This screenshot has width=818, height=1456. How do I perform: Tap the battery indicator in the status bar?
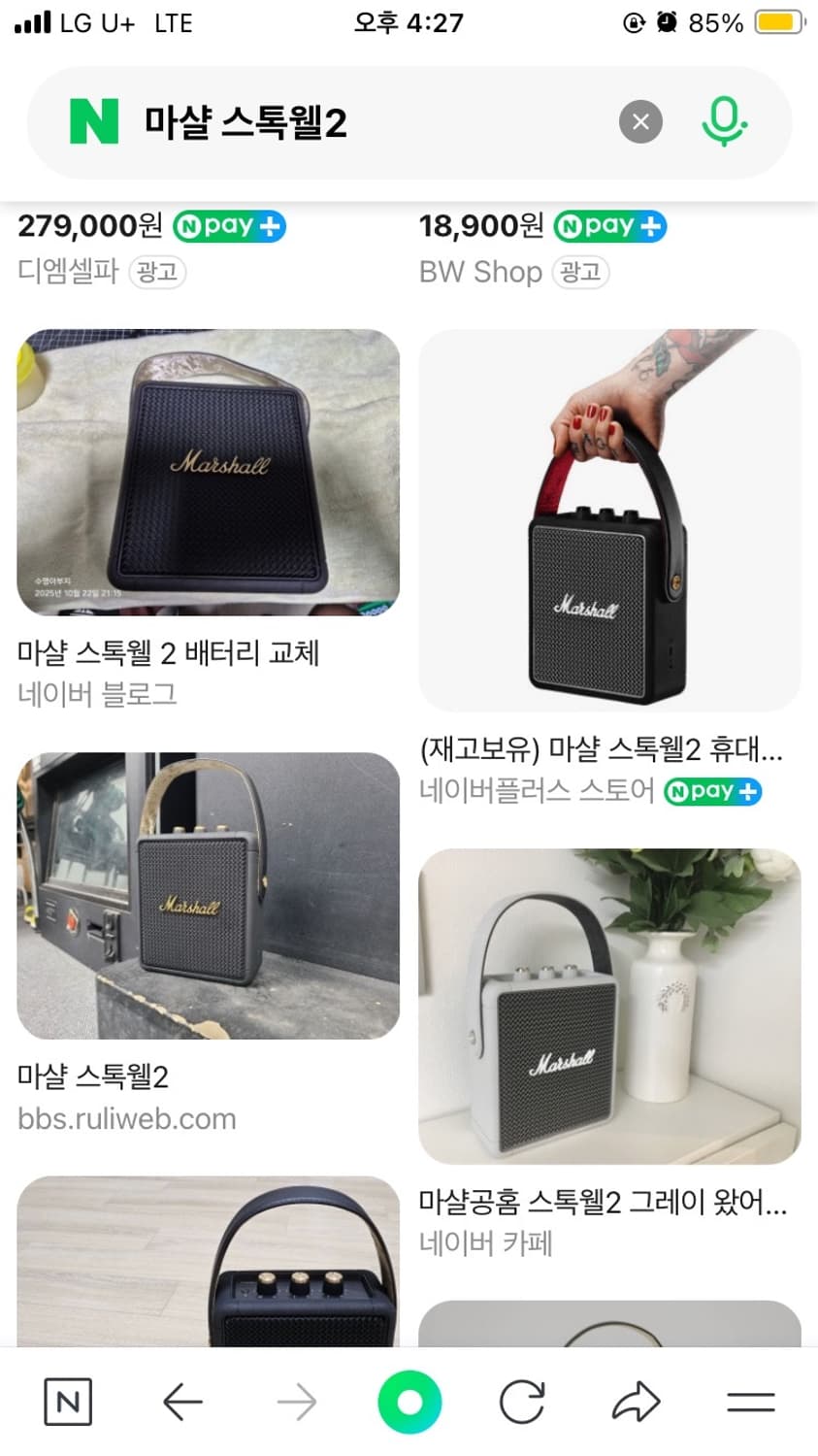click(x=777, y=22)
